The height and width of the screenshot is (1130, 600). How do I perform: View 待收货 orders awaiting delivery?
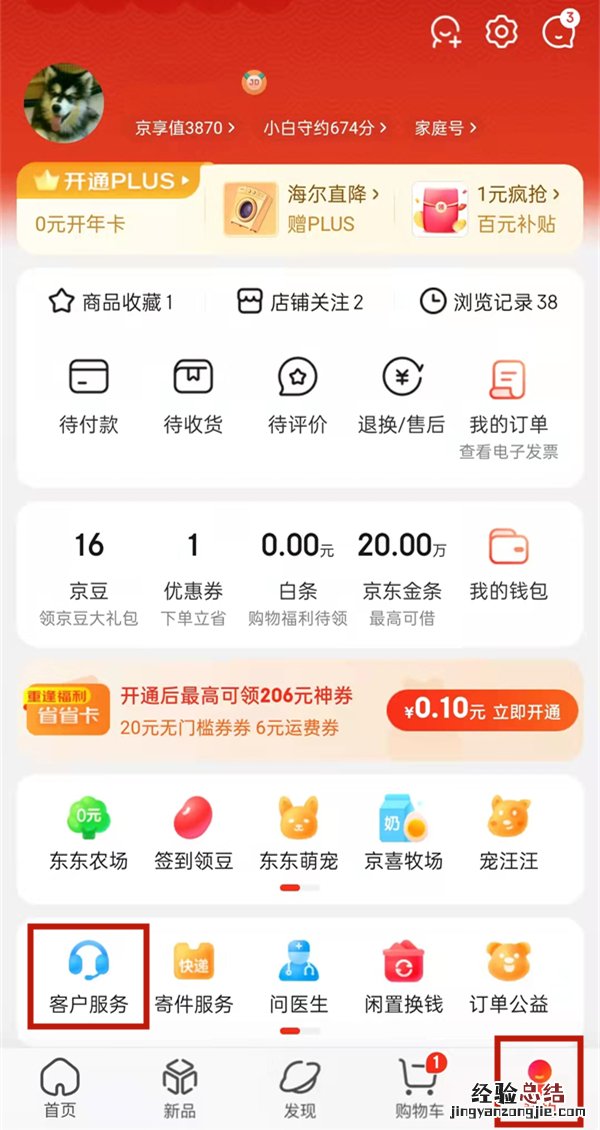tap(193, 397)
